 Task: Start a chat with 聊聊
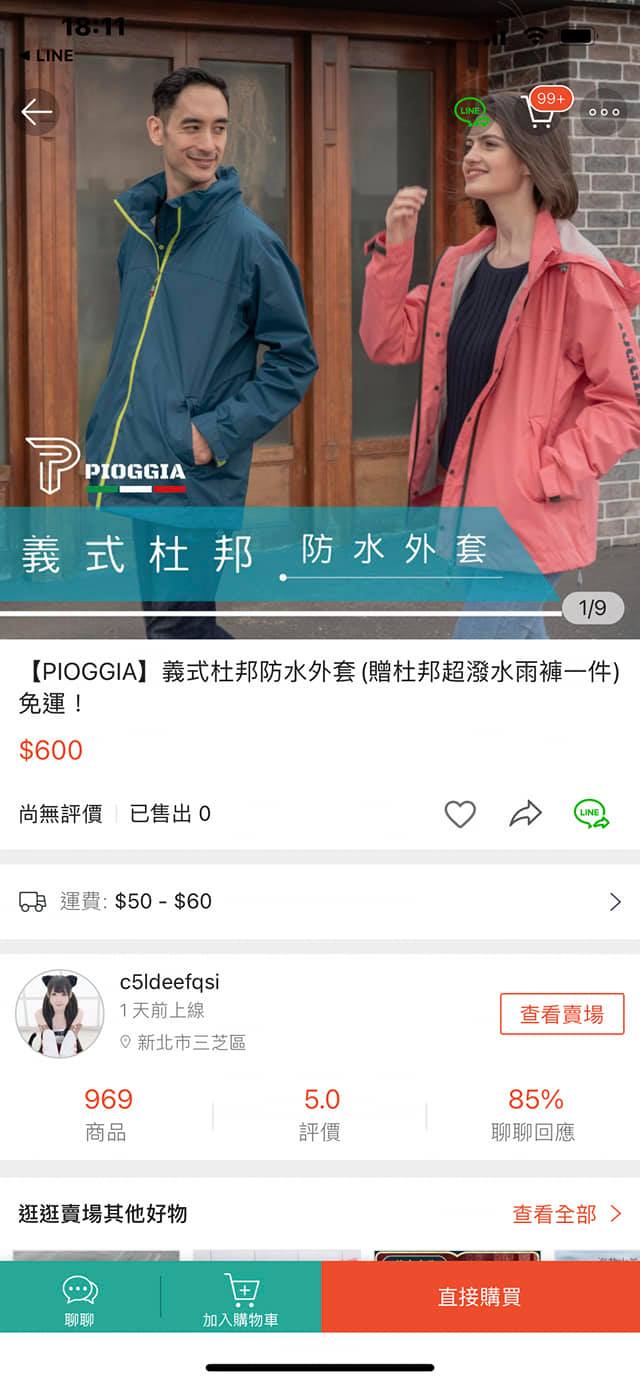(x=80, y=1299)
